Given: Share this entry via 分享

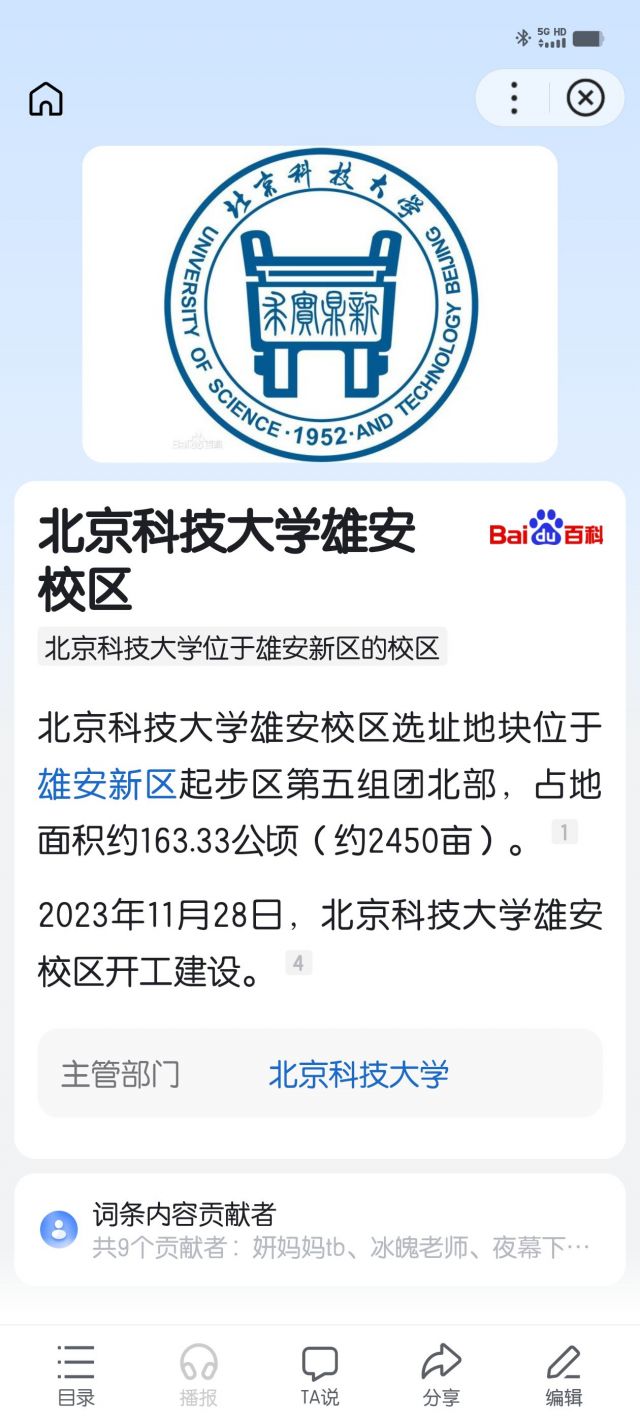Looking at the screenshot, I should 441,1374.
